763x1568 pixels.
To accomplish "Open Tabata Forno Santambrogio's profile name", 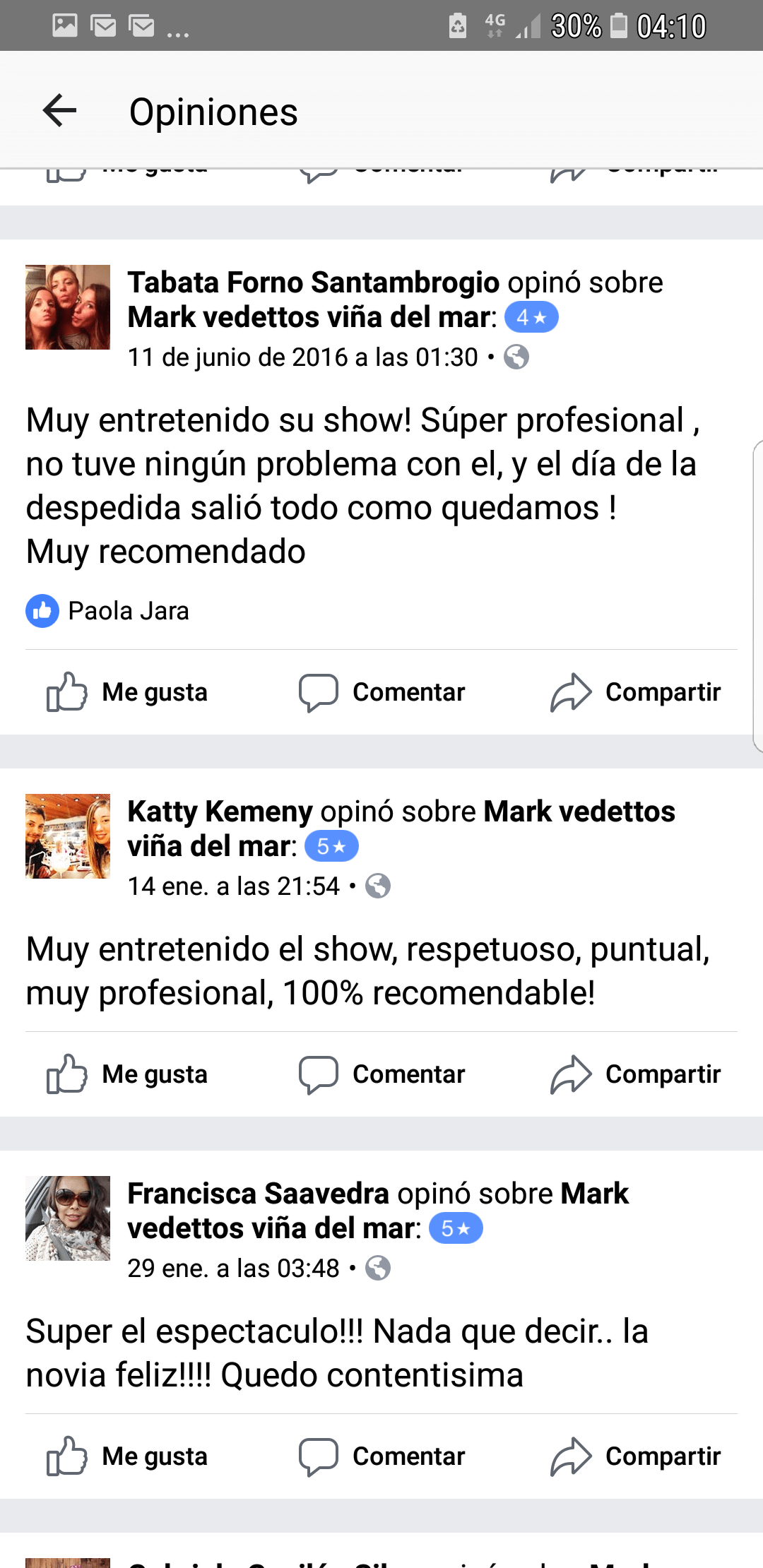I will (x=313, y=283).
